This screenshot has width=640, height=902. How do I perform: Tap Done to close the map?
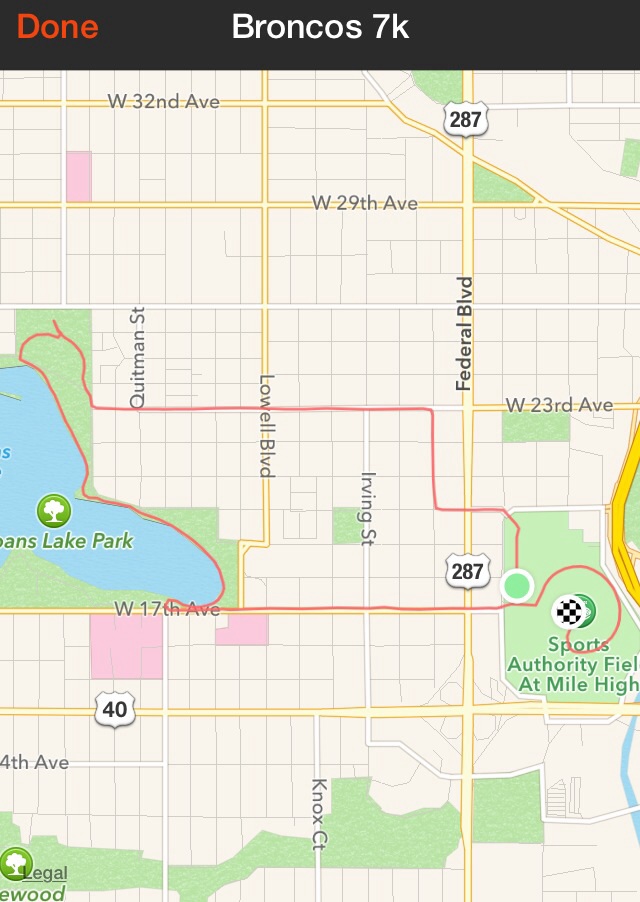58,27
